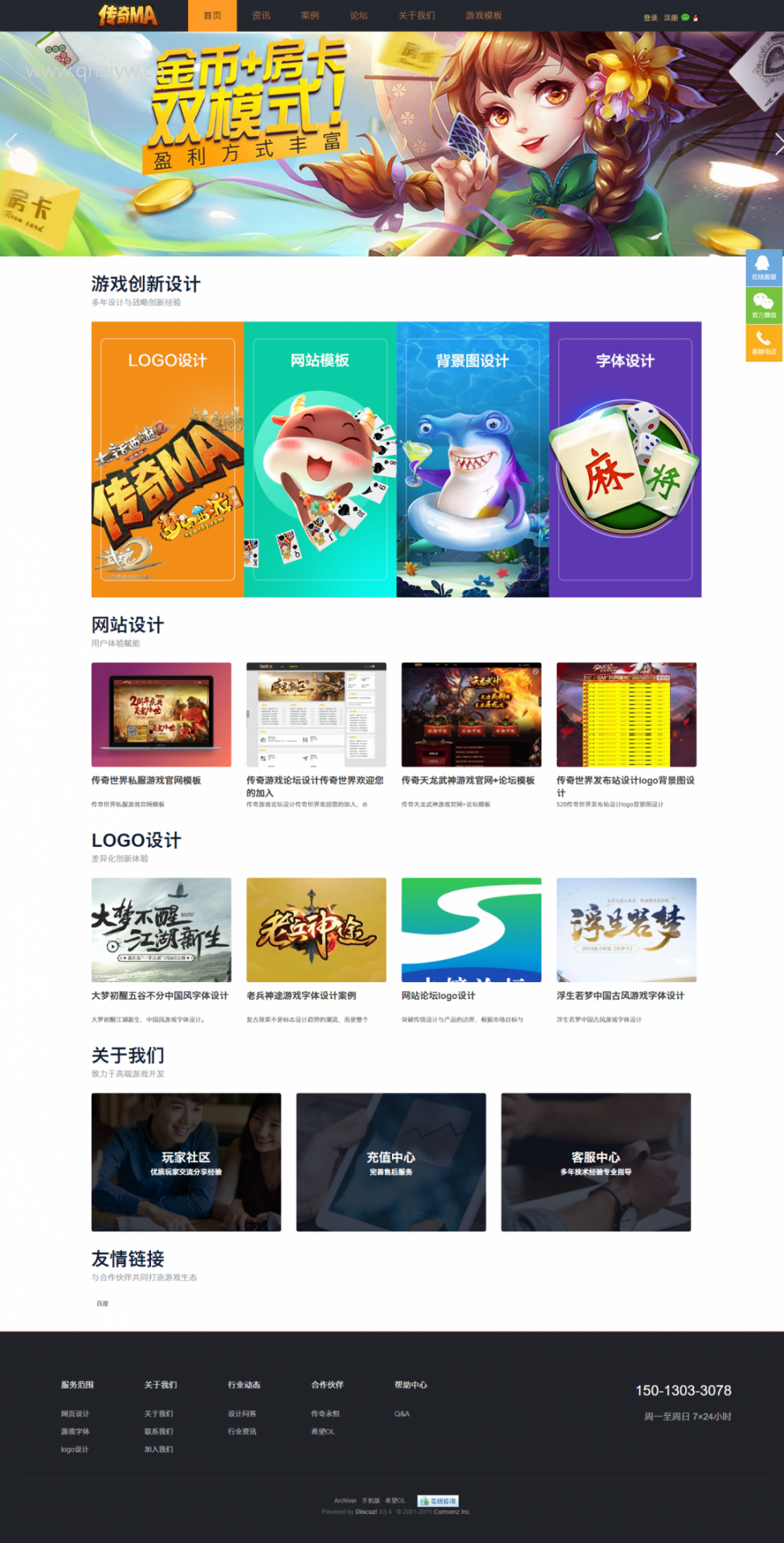Enter the 充值中心 card
This screenshot has width=784, height=1543.
(391, 1162)
